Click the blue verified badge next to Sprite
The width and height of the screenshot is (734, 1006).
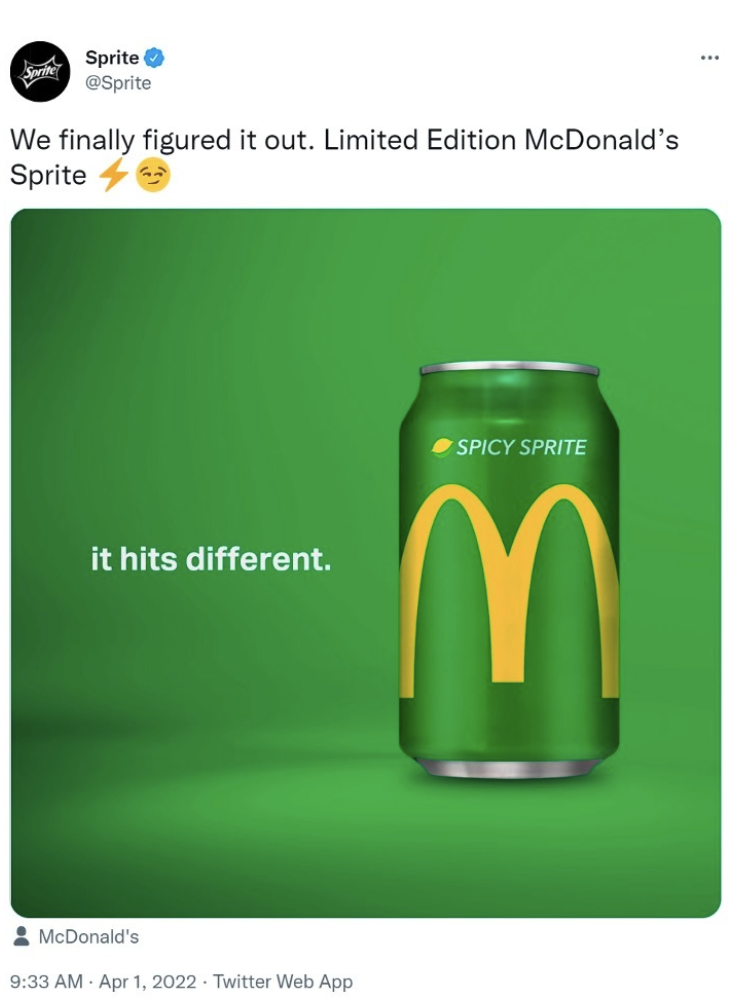click(152, 57)
